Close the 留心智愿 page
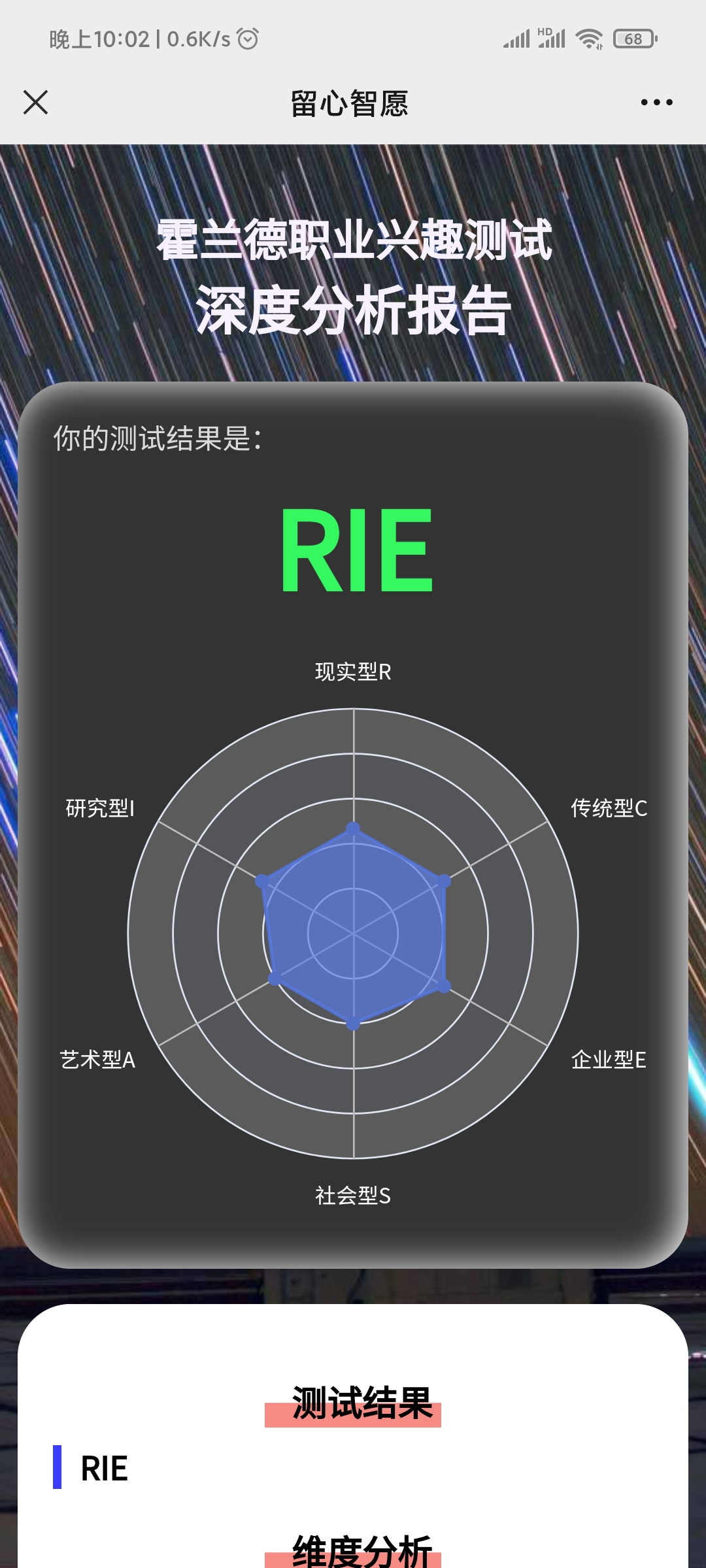The height and width of the screenshot is (1568, 706). 35,103
